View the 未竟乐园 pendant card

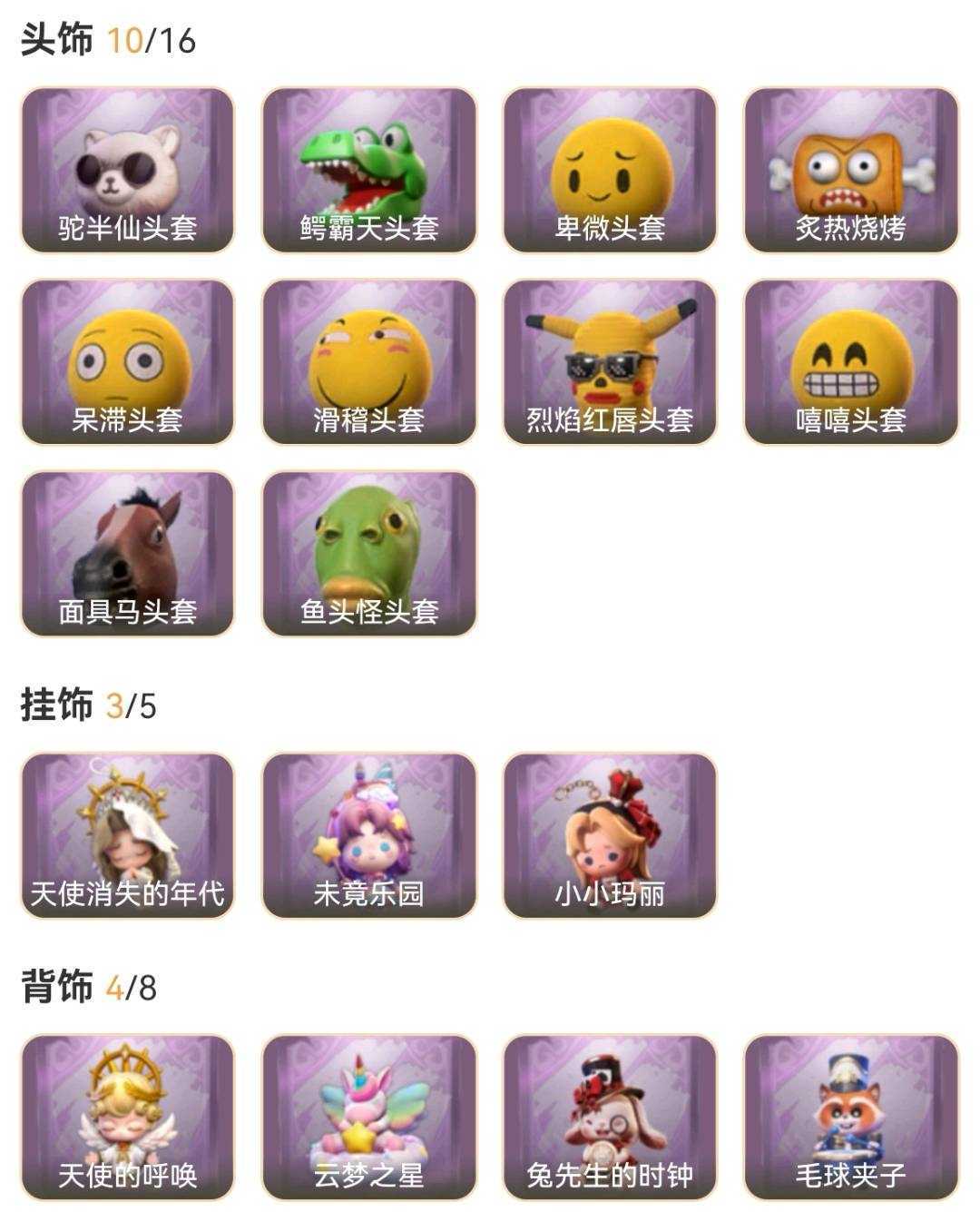(368, 835)
